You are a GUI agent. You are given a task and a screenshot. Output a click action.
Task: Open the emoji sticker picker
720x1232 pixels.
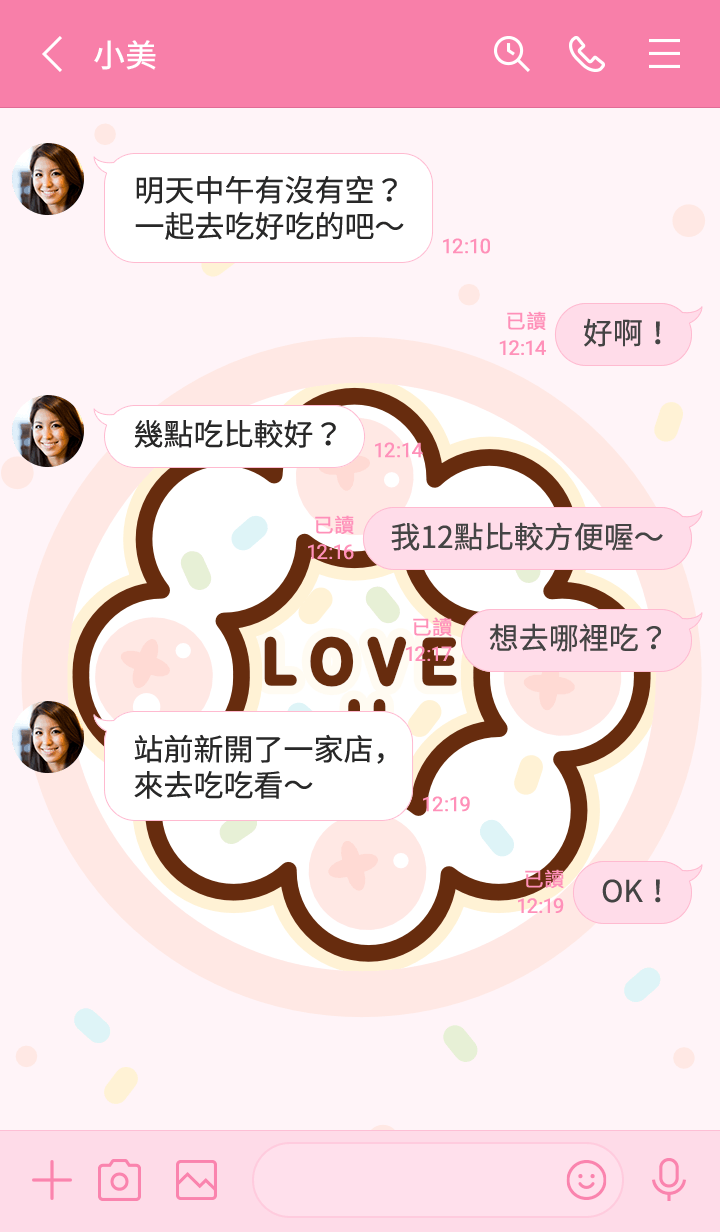[586, 1181]
